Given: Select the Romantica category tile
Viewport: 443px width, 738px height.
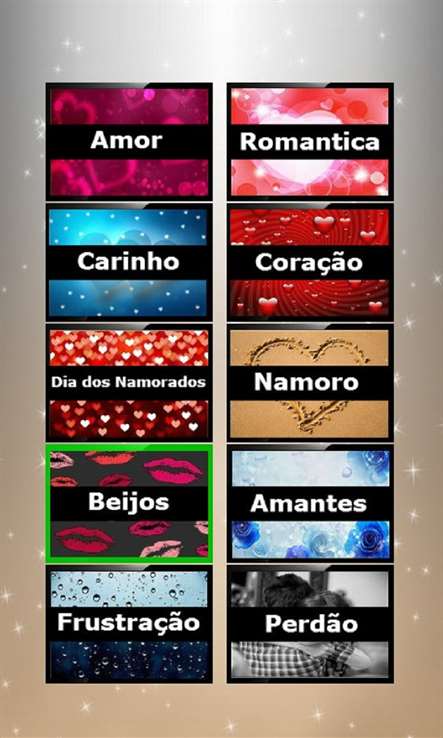Looking at the screenshot, I should coord(310,142).
